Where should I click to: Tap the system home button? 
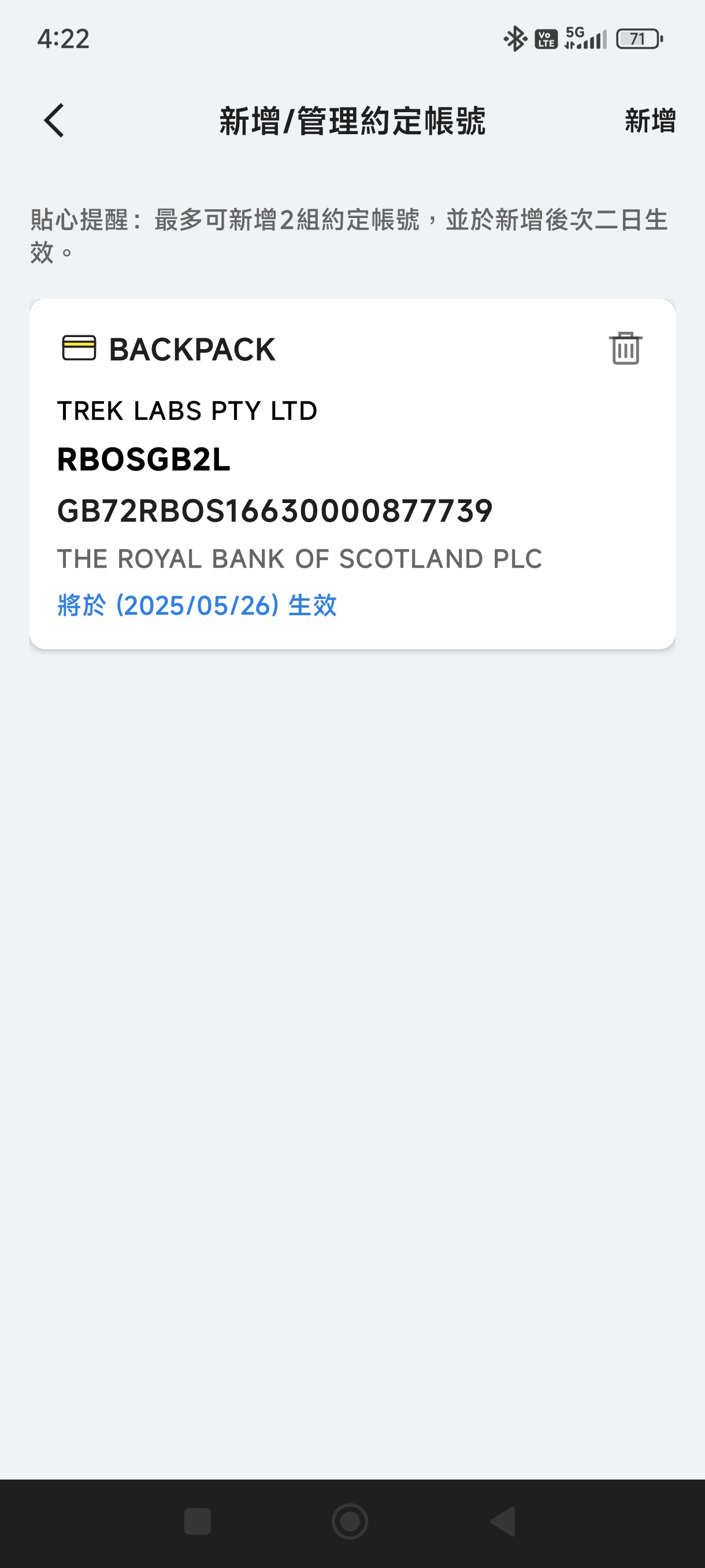pos(350,1521)
